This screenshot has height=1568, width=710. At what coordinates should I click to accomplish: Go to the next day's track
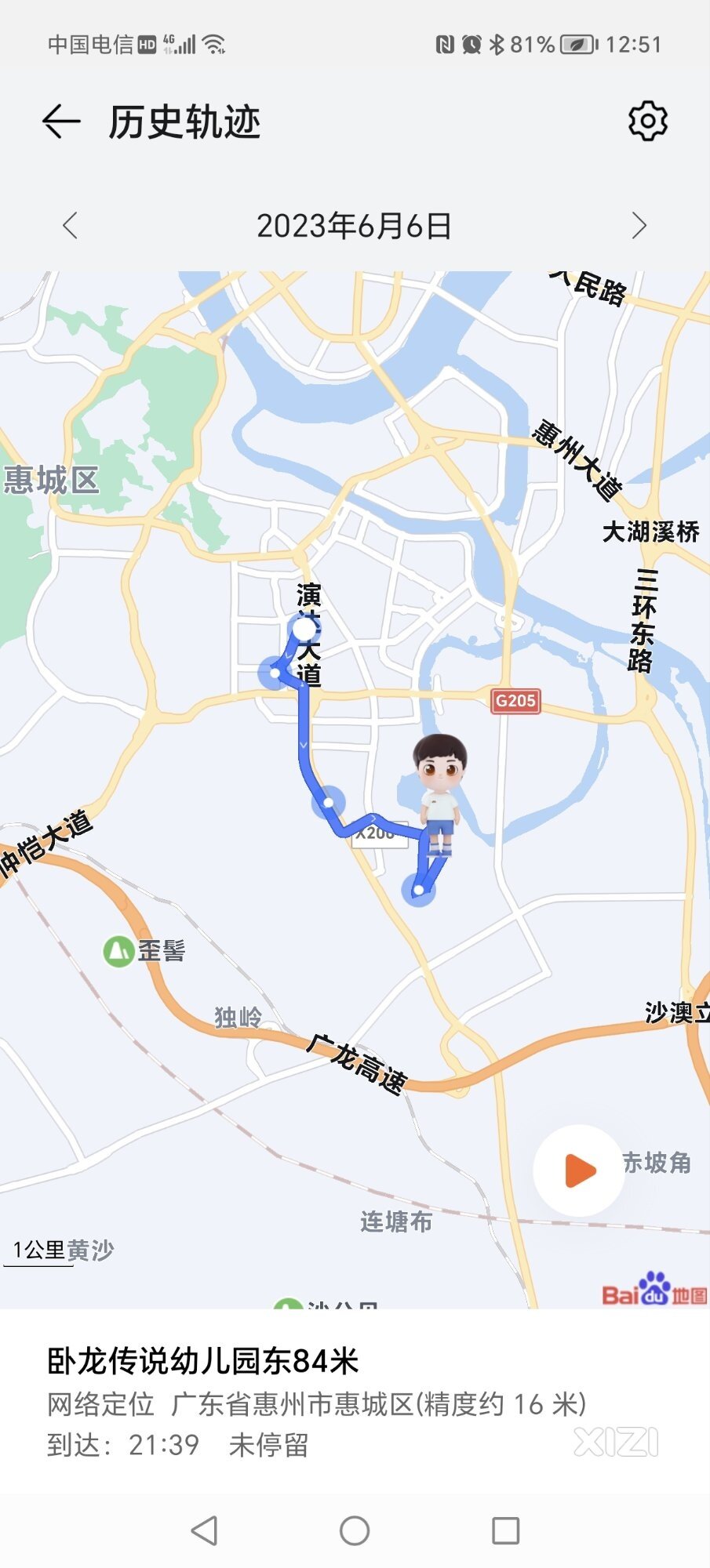[639, 226]
